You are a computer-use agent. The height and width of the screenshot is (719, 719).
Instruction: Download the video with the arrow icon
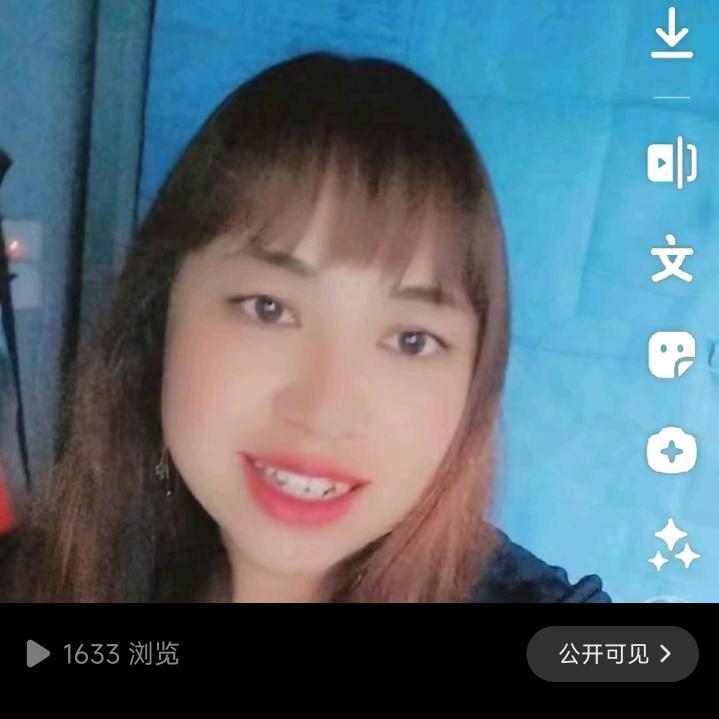[672, 34]
